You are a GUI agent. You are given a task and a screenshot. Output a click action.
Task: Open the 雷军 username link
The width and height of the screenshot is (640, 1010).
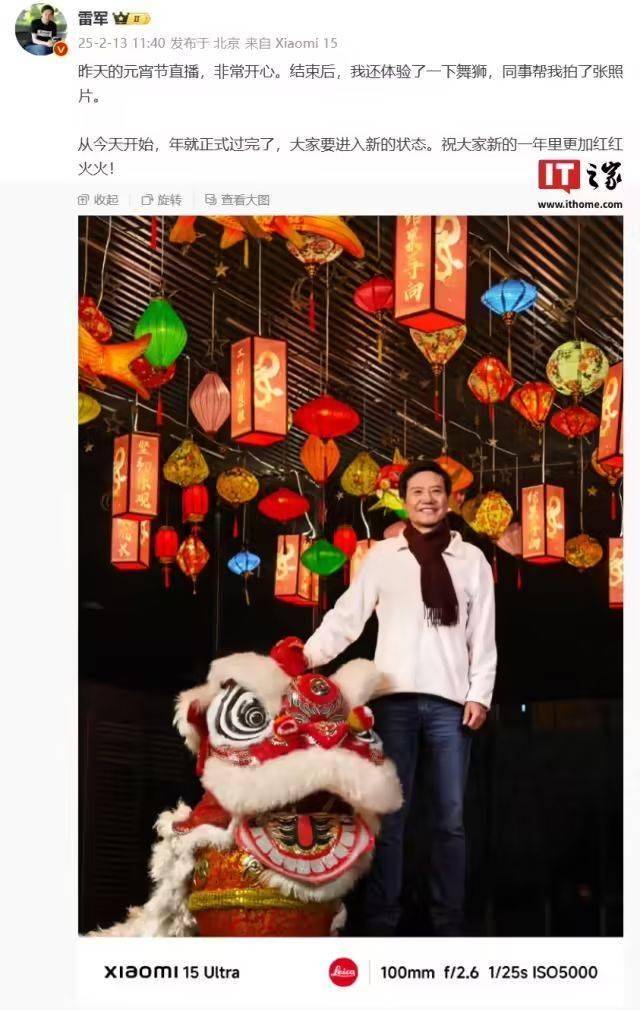[x=95, y=17]
